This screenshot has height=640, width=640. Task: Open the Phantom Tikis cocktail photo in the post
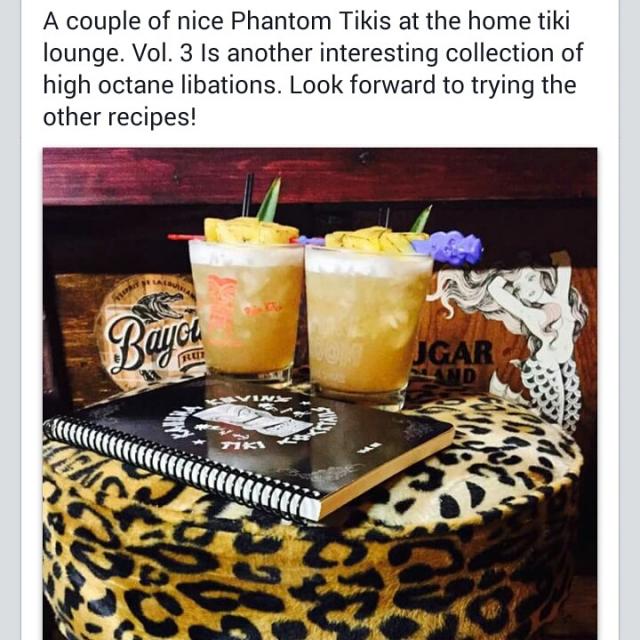pyautogui.click(x=320, y=392)
